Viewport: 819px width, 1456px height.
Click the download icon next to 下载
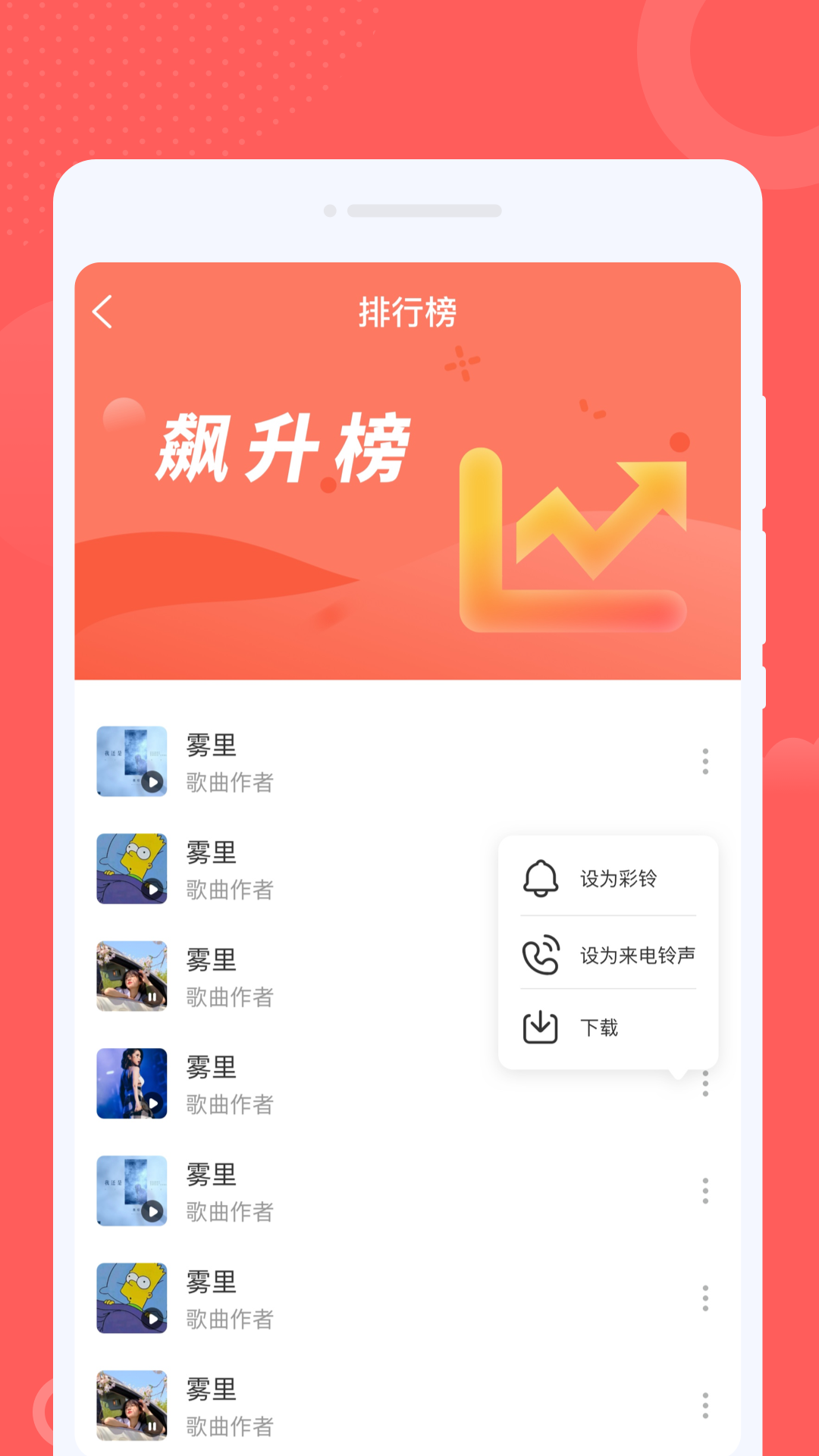pyautogui.click(x=539, y=1028)
